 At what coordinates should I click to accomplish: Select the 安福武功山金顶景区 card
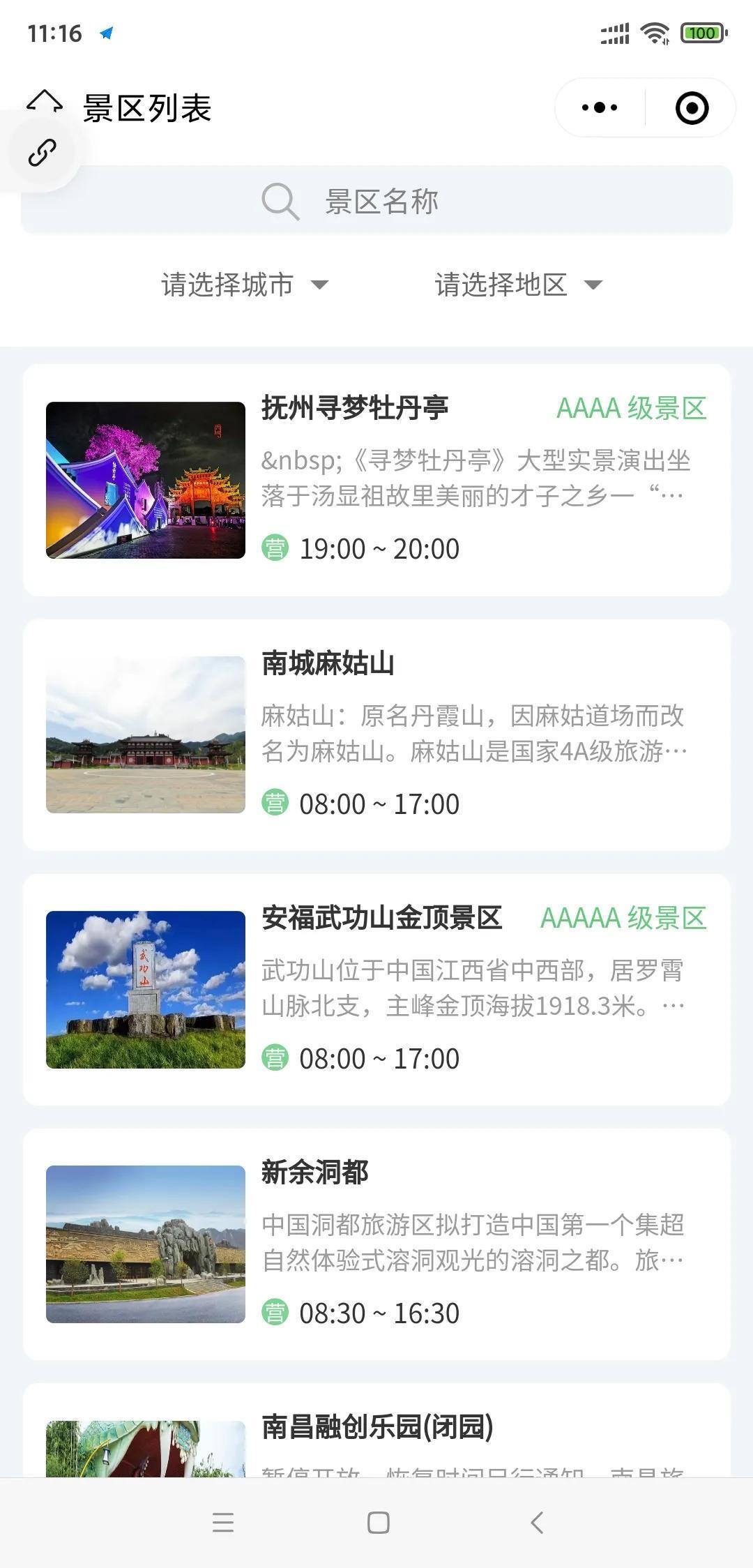tap(376, 989)
